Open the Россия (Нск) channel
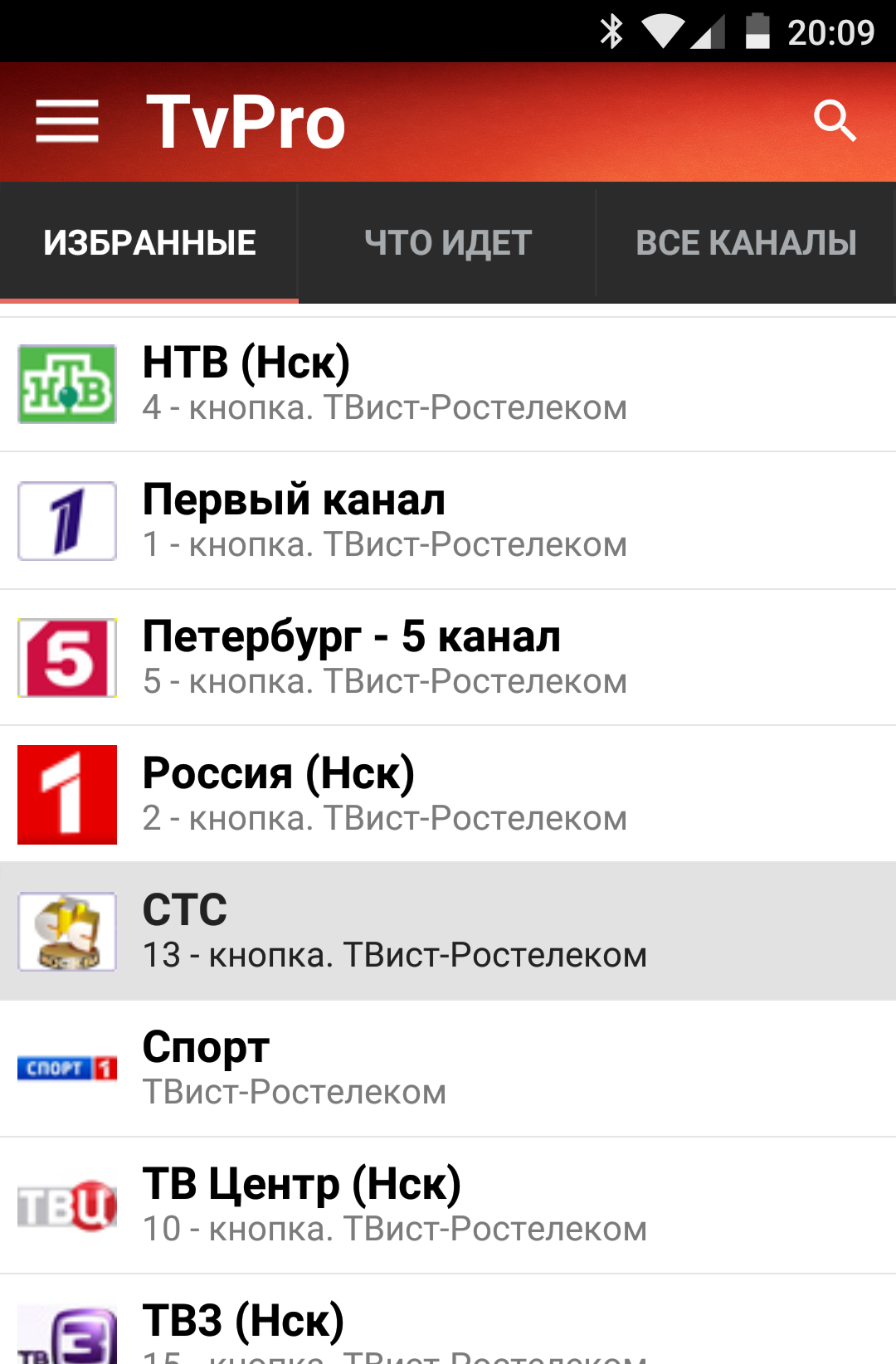This screenshot has height=1364, width=896. coord(448,795)
